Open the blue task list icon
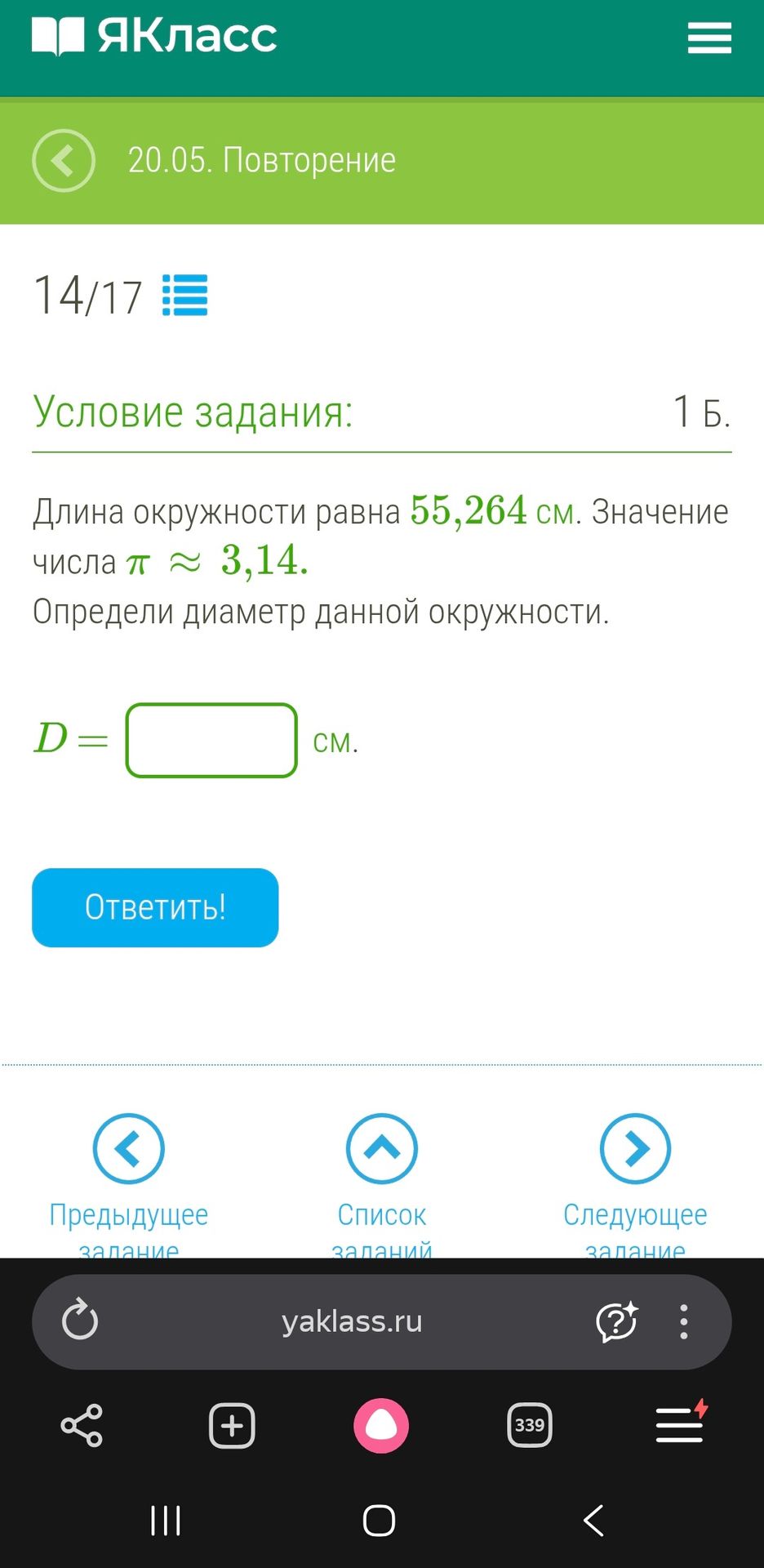Image resolution: width=764 pixels, height=1568 pixels. pyautogui.click(x=185, y=296)
